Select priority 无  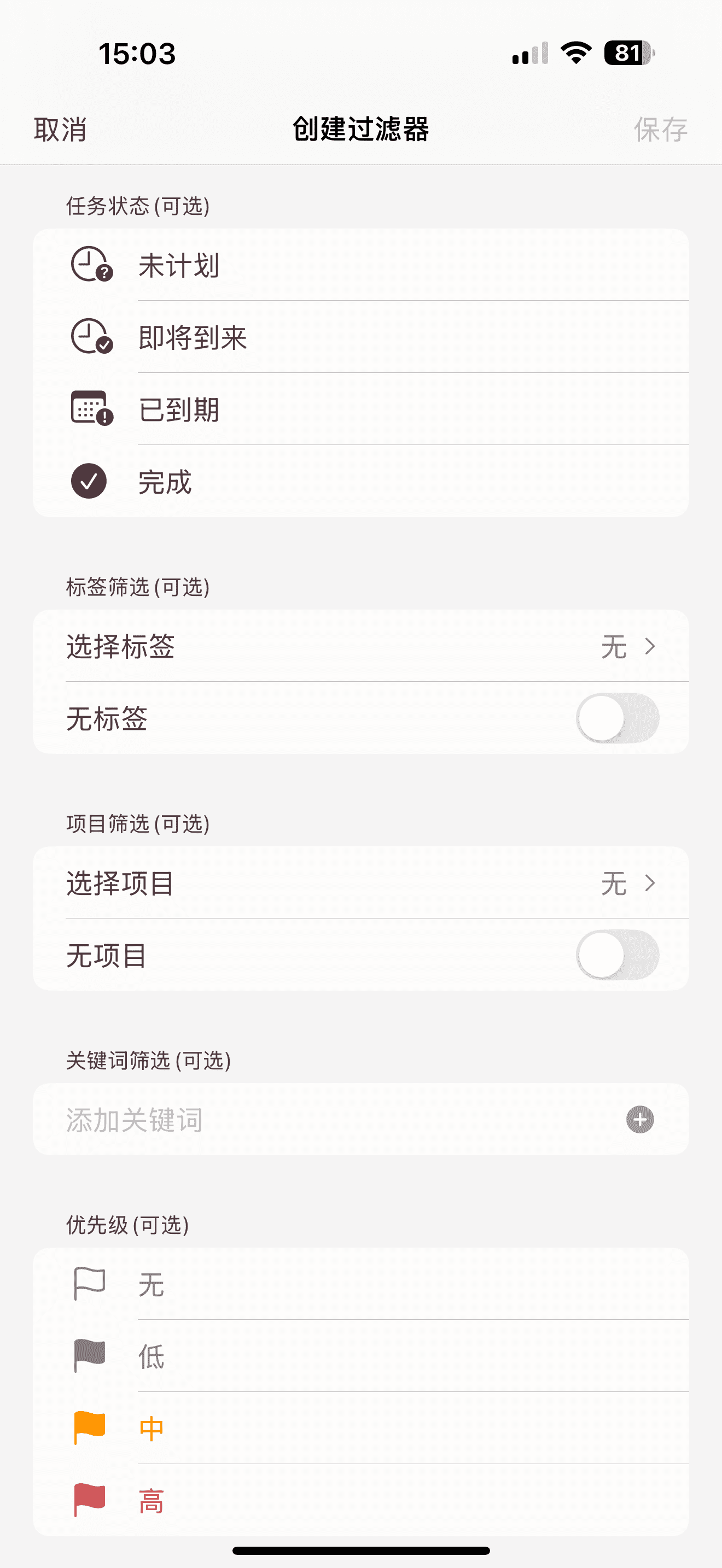click(360, 1284)
